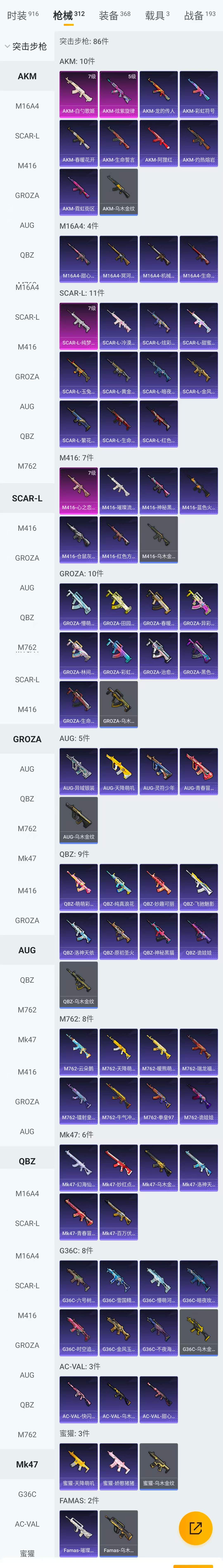The image size is (223, 1568).
Task: Select AKM in the sidebar
Action: pyautogui.click(x=27, y=76)
